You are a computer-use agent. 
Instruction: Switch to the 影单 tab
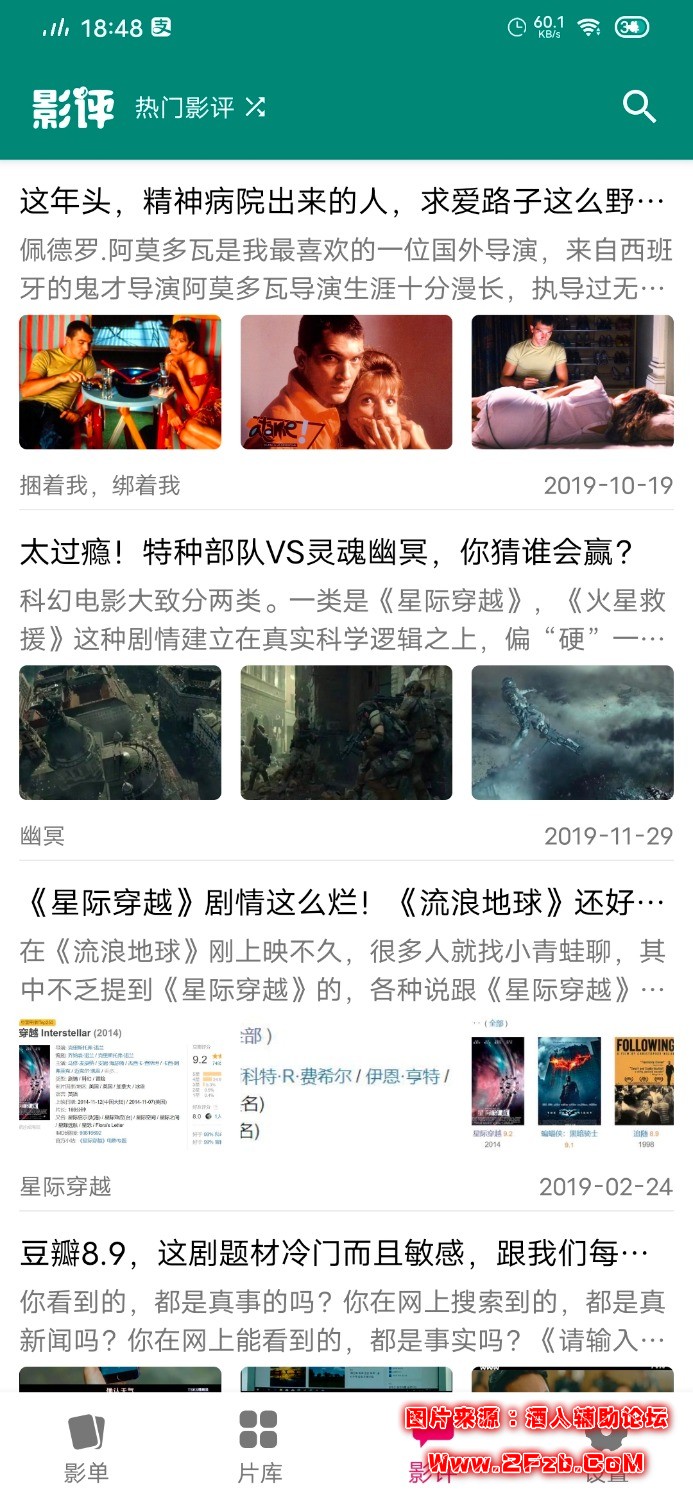pyautogui.click(x=86, y=1446)
